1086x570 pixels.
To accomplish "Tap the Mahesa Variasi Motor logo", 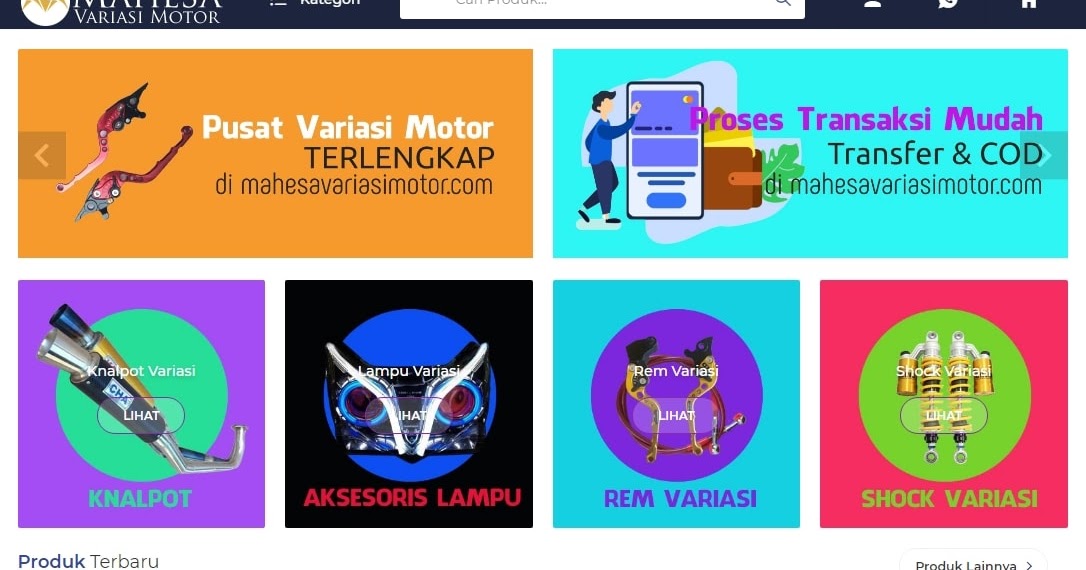I will coord(120,10).
